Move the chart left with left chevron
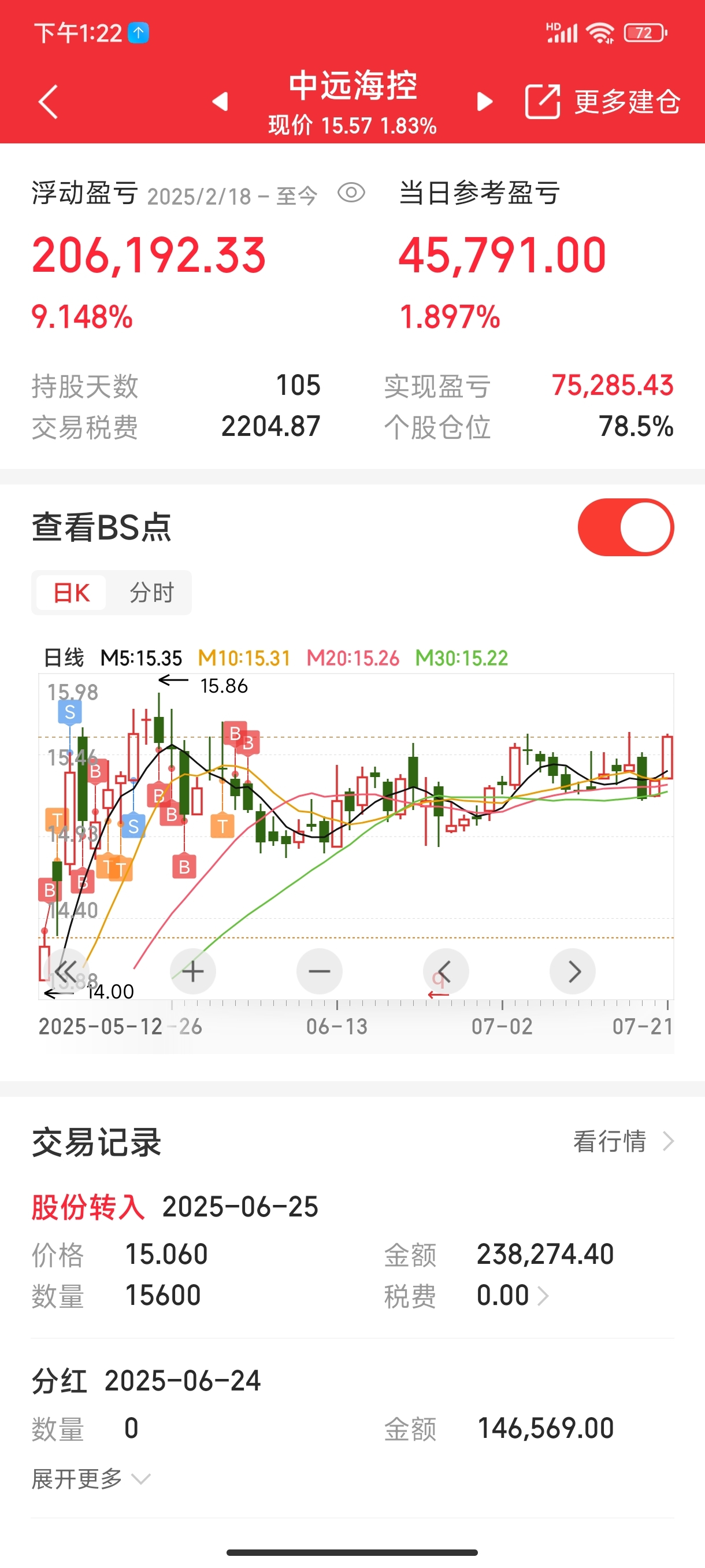Image resolution: width=705 pixels, height=1568 pixels. tap(446, 971)
